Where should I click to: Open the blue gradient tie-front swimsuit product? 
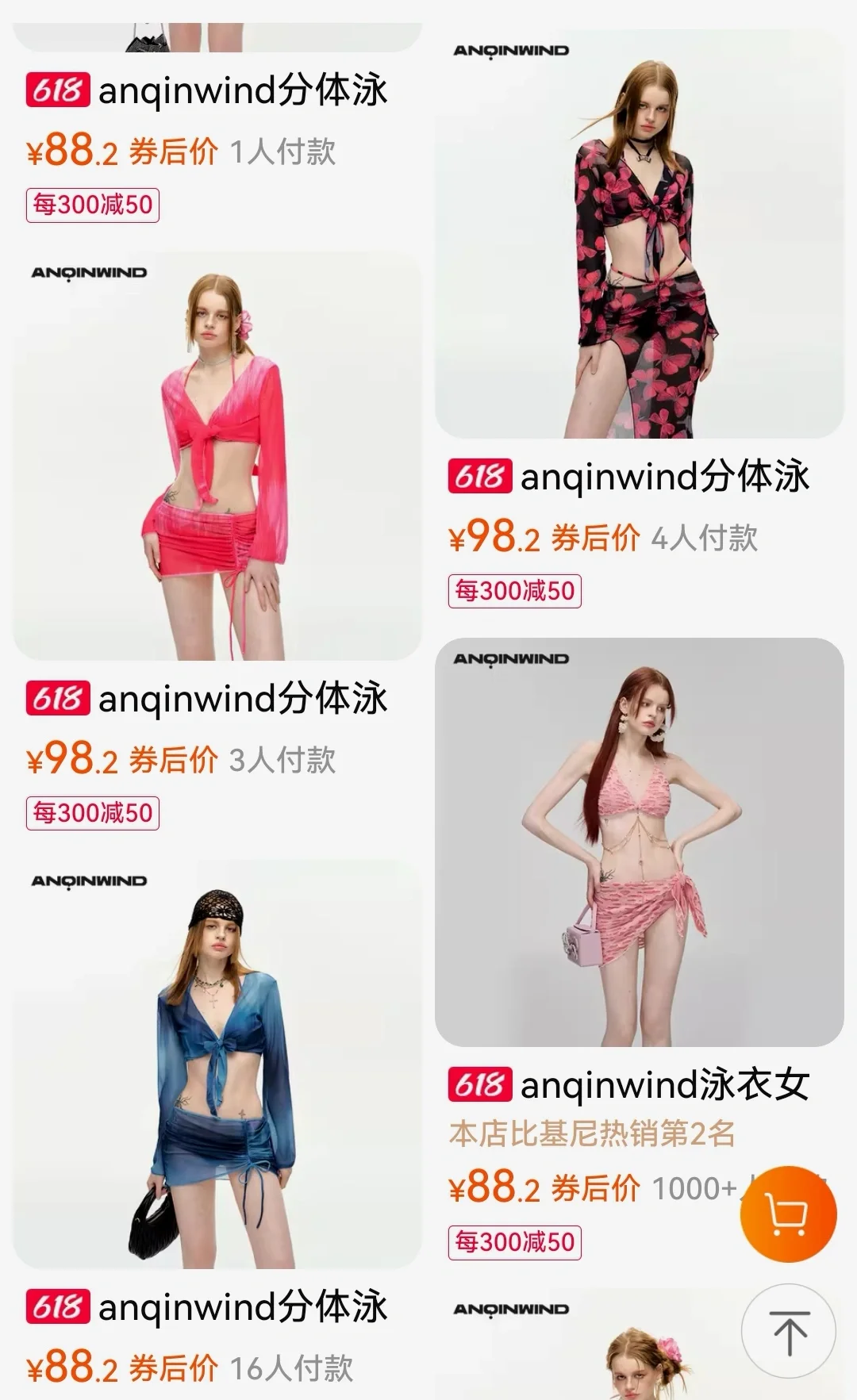(x=217, y=1064)
